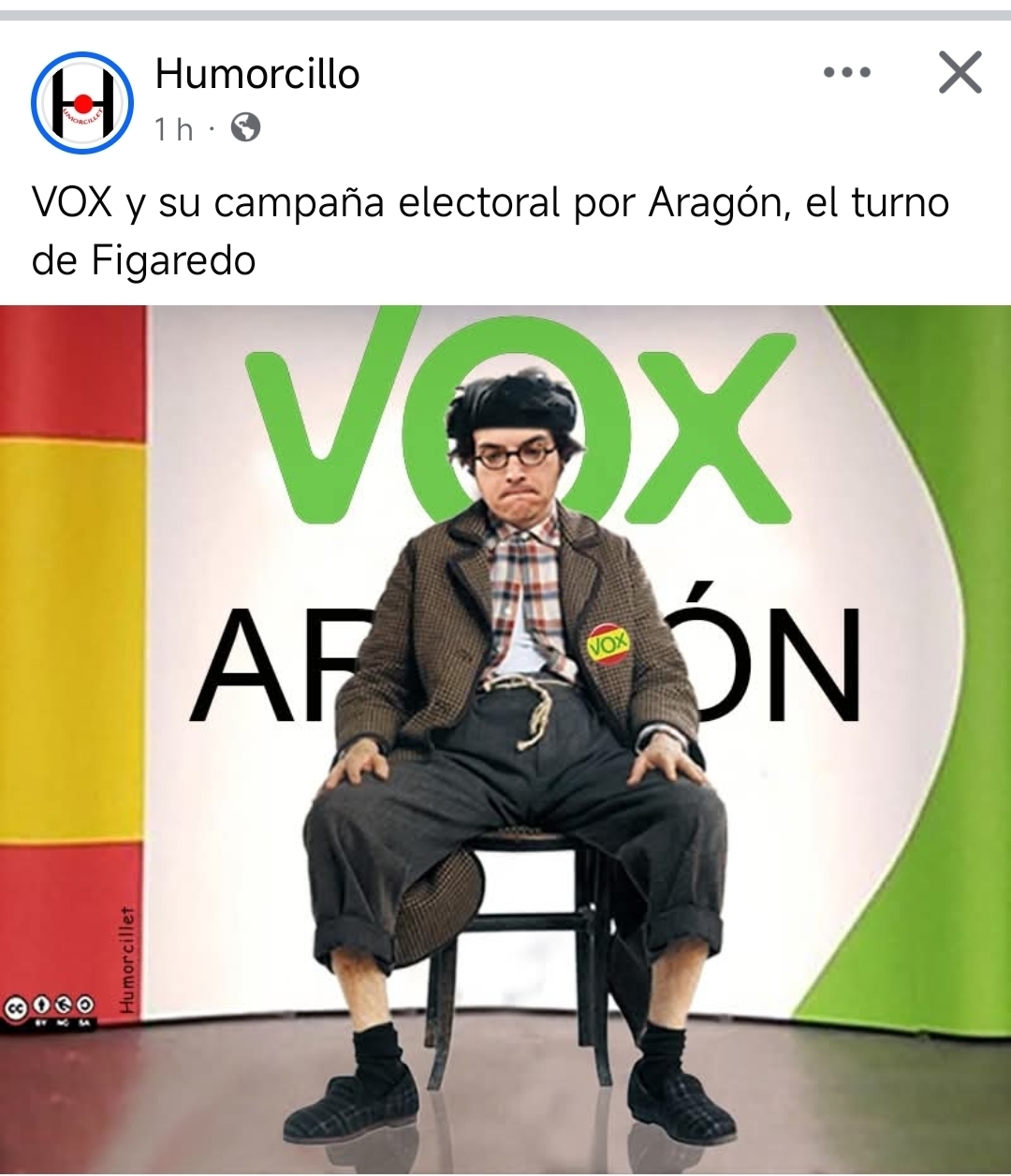This screenshot has height=1176, width=1011.
Task: Open the VOX Aragón post image
Action: [505, 740]
